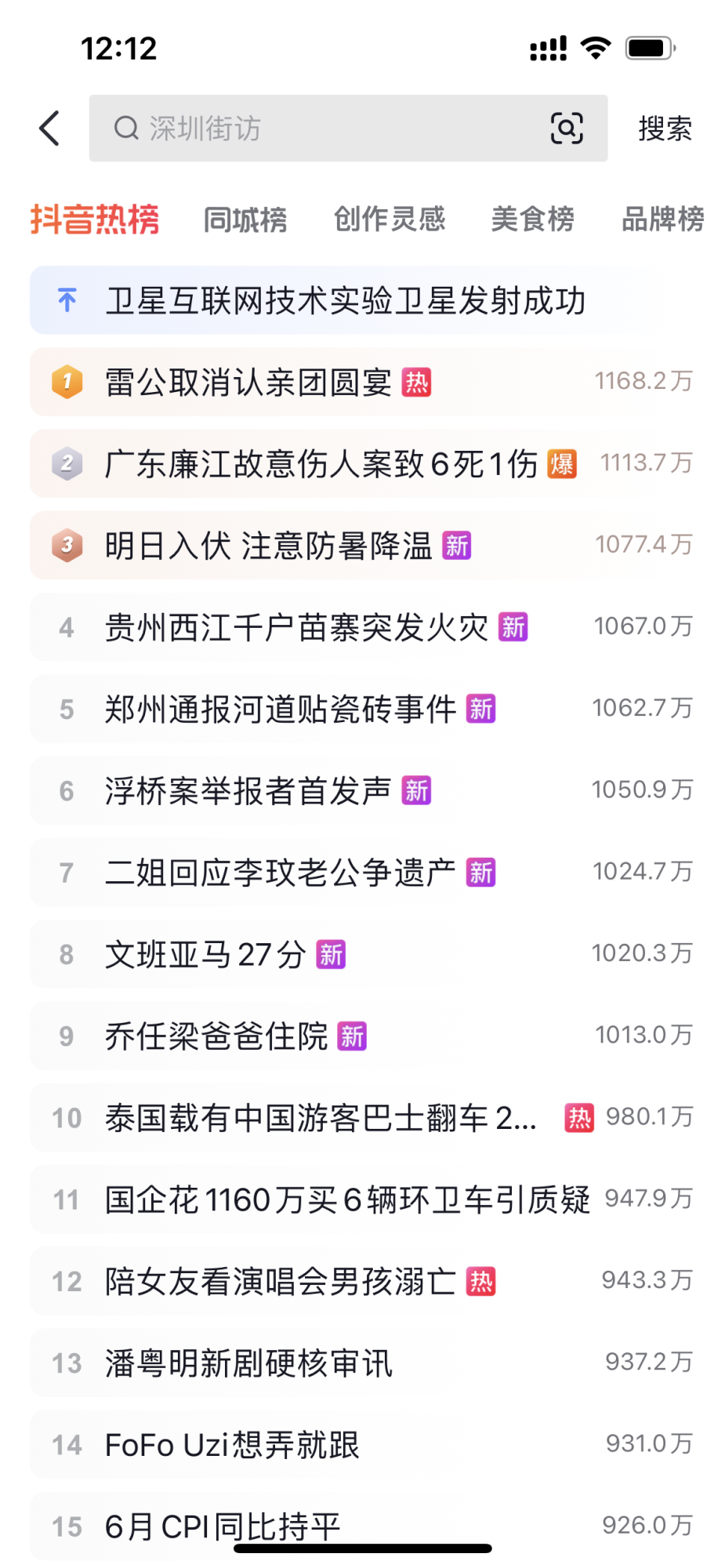The width and height of the screenshot is (725, 1568).
Task: View 文班亚马27分 trending topic
Action: [x=205, y=954]
